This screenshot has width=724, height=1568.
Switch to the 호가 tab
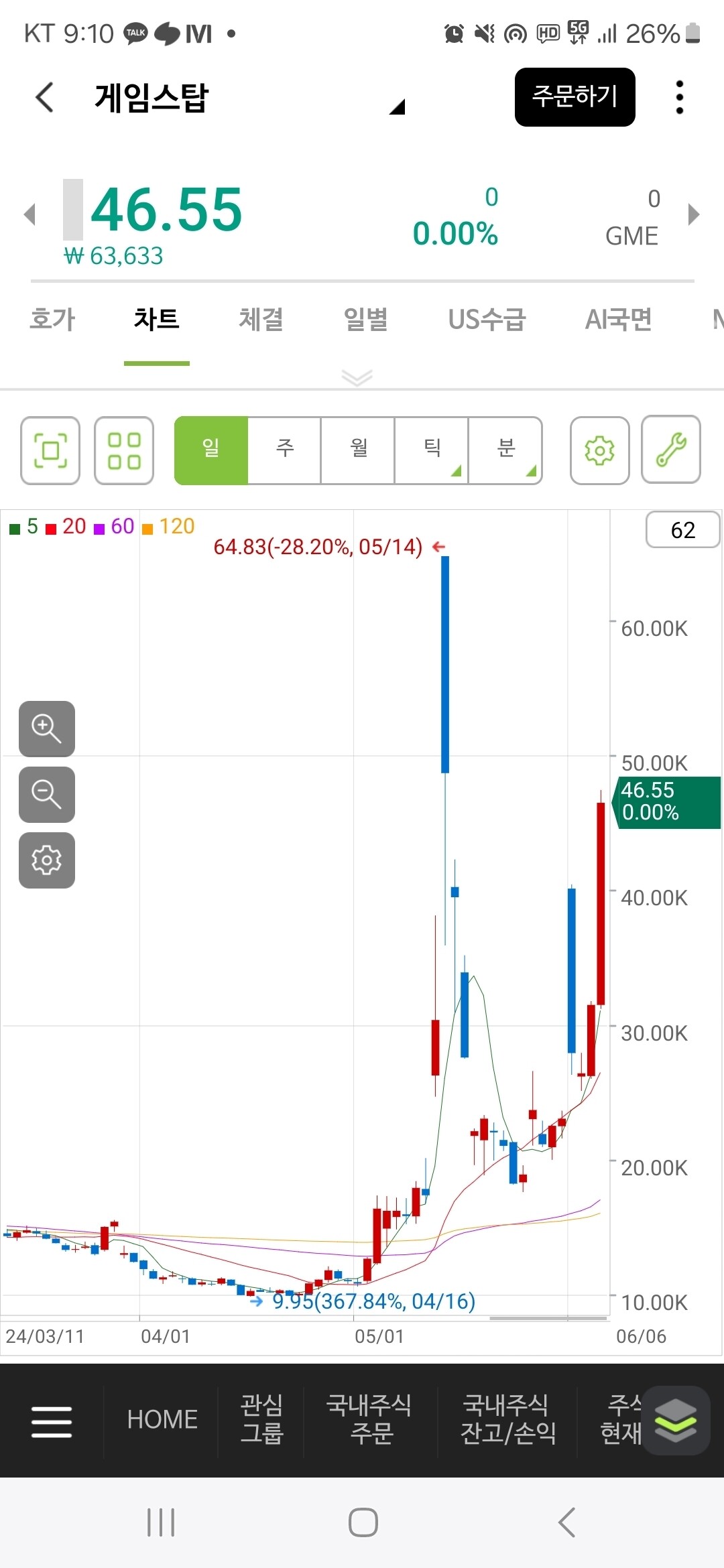(x=52, y=319)
